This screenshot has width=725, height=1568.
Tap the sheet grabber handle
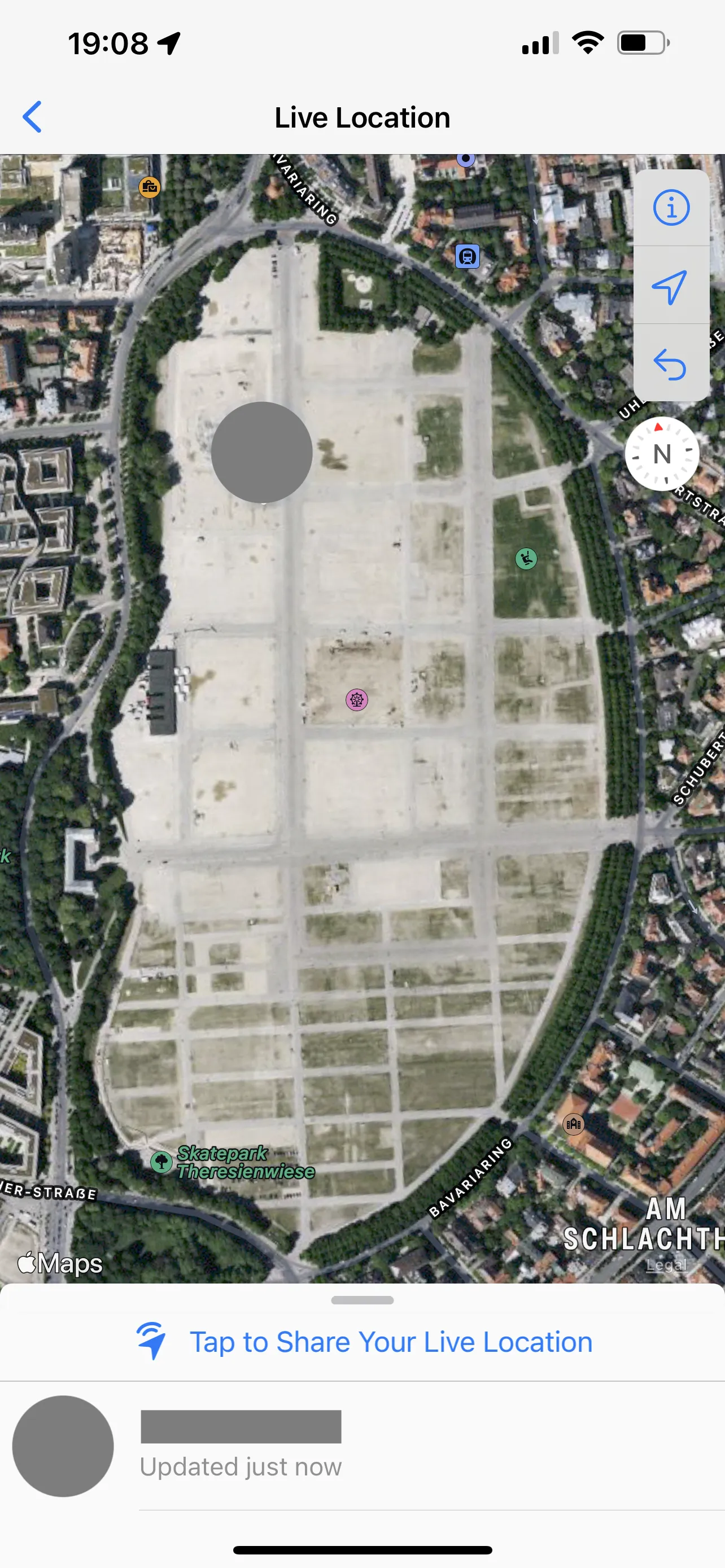(363, 1300)
